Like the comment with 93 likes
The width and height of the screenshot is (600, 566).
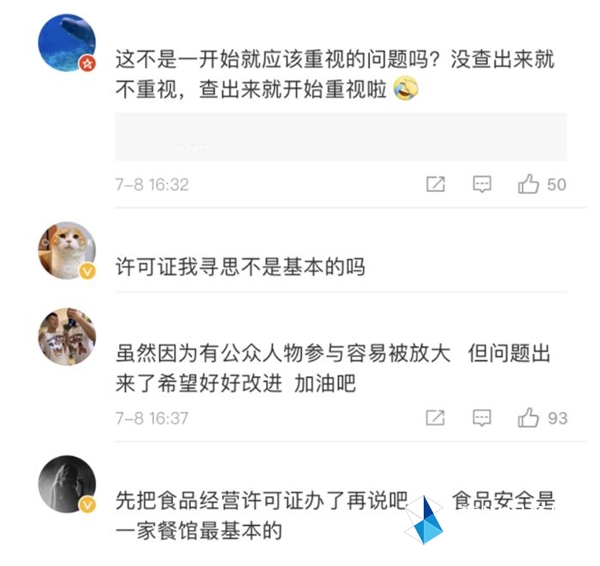[x=529, y=417]
